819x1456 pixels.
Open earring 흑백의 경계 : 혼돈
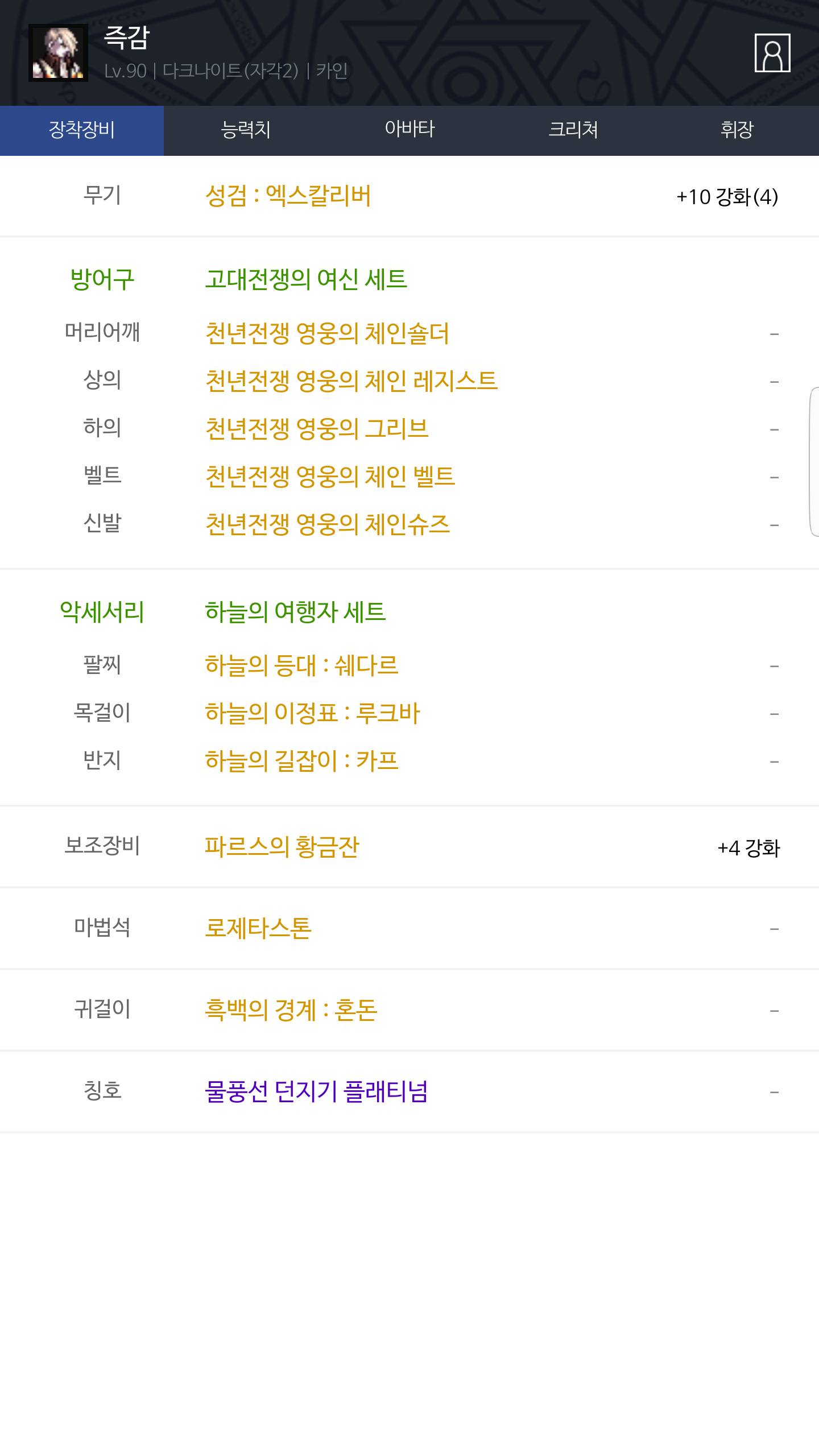coord(291,1010)
